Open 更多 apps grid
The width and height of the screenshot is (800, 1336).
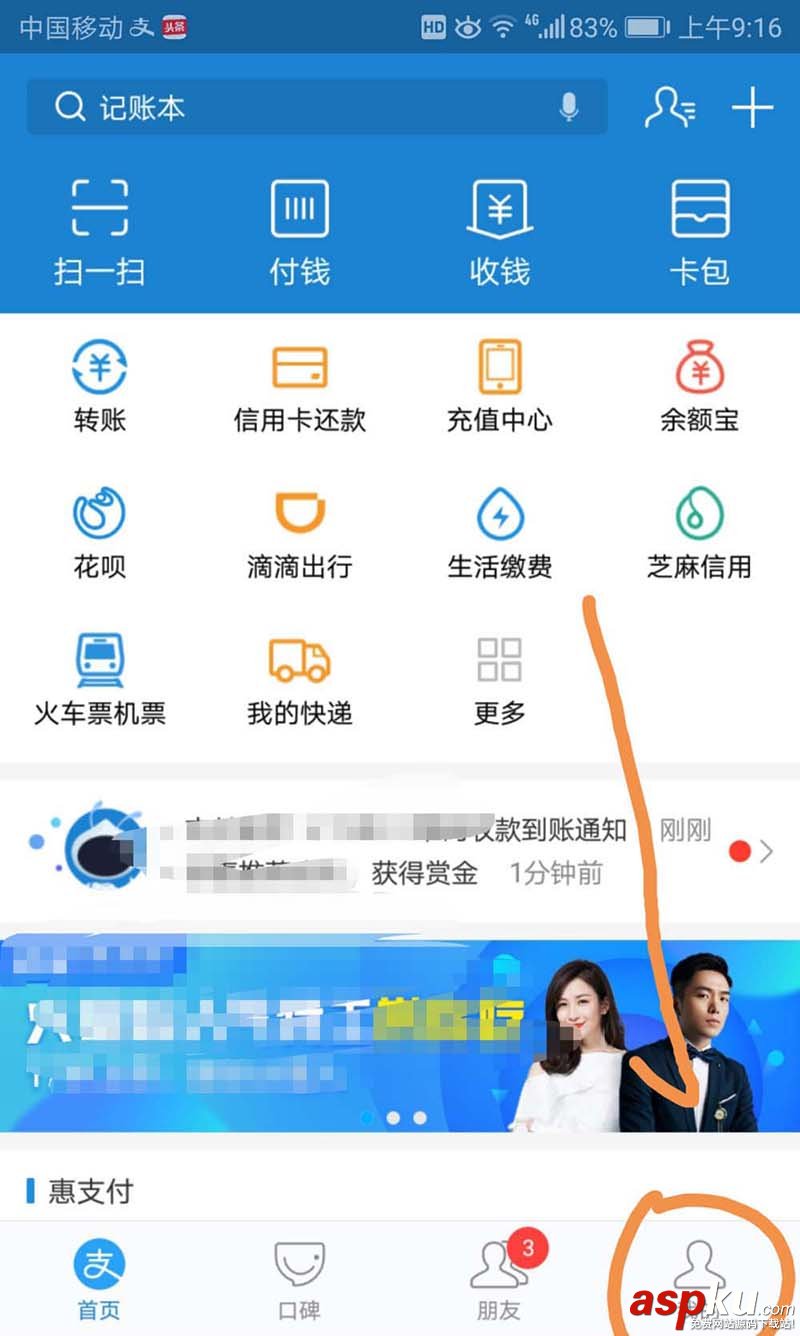(x=499, y=679)
